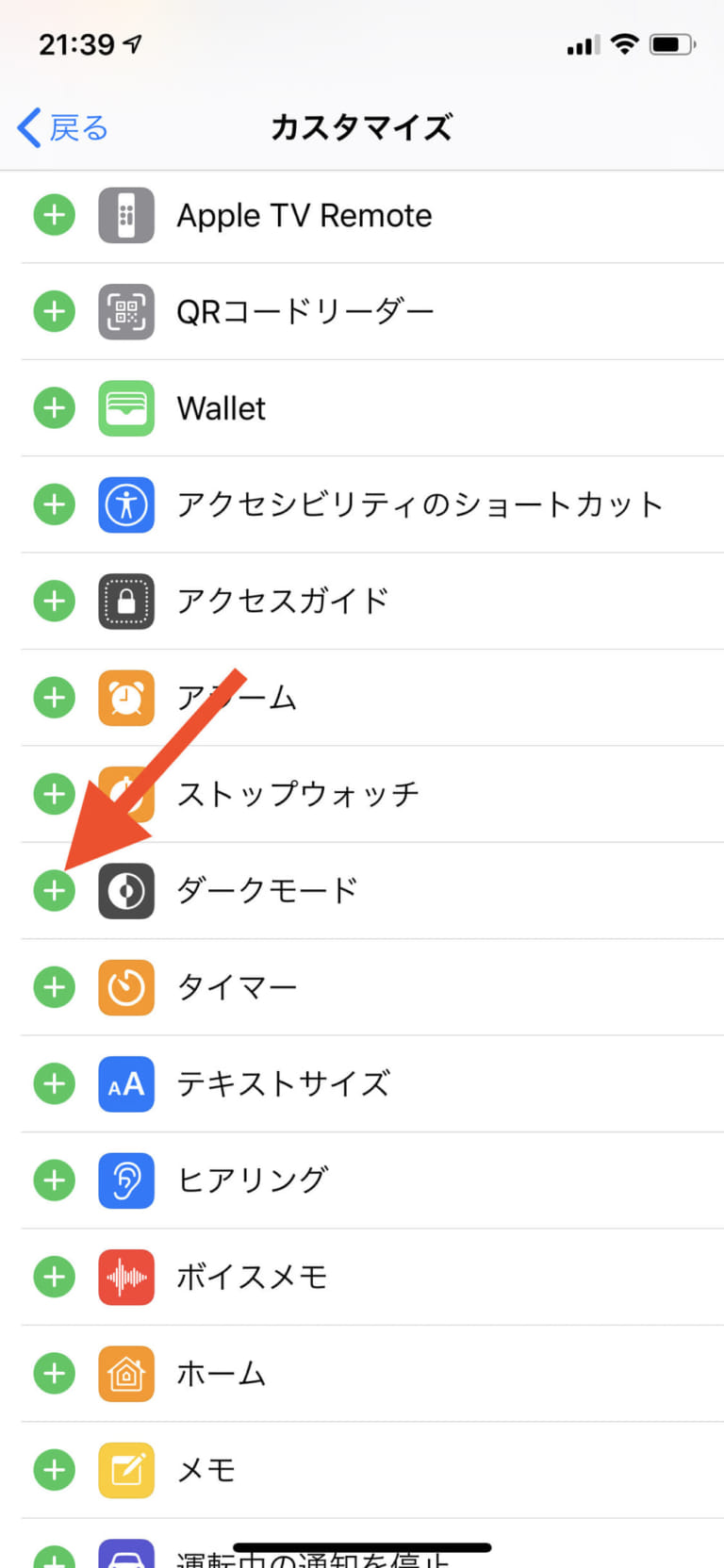Tap 戻る to go back
The height and width of the screenshot is (1568, 724).
[61, 127]
